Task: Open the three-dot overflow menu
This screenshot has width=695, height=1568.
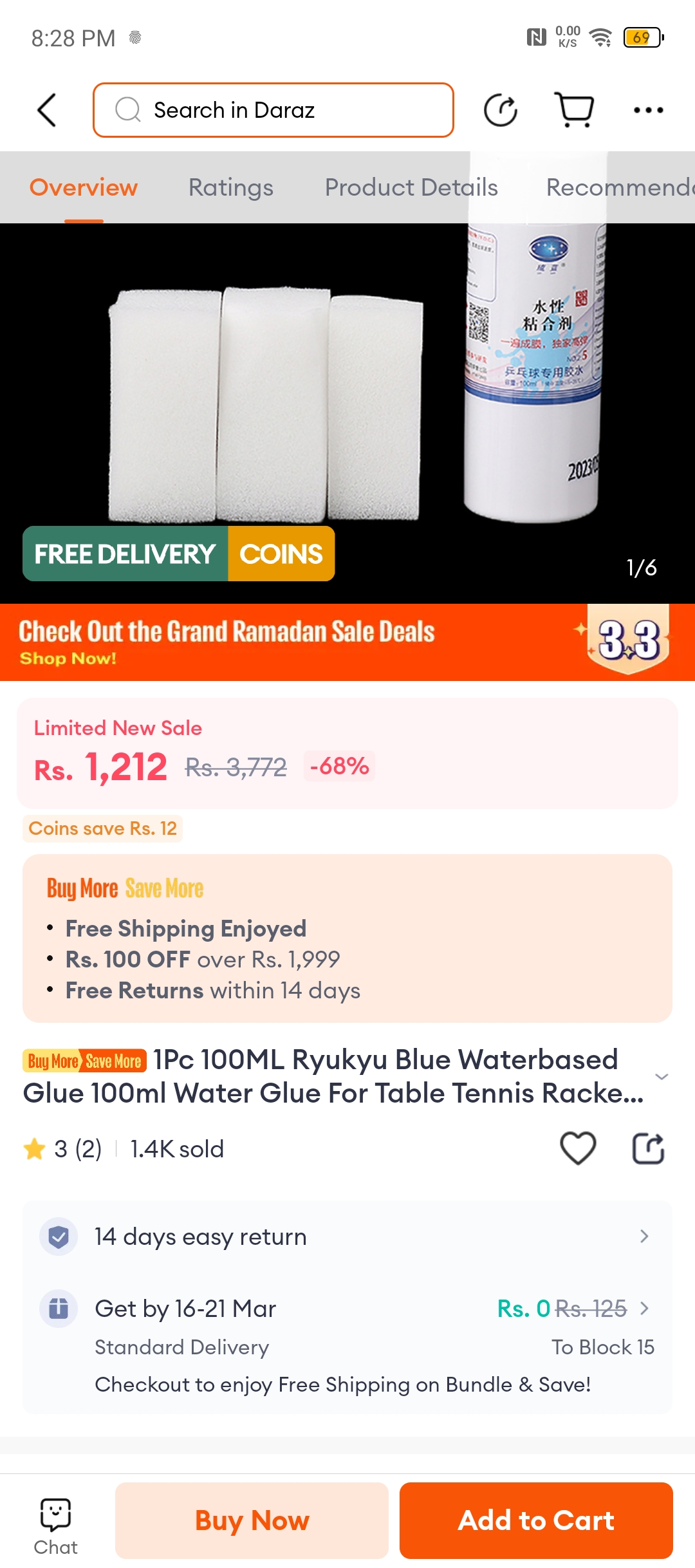Action: pyautogui.click(x=648, y=110)
